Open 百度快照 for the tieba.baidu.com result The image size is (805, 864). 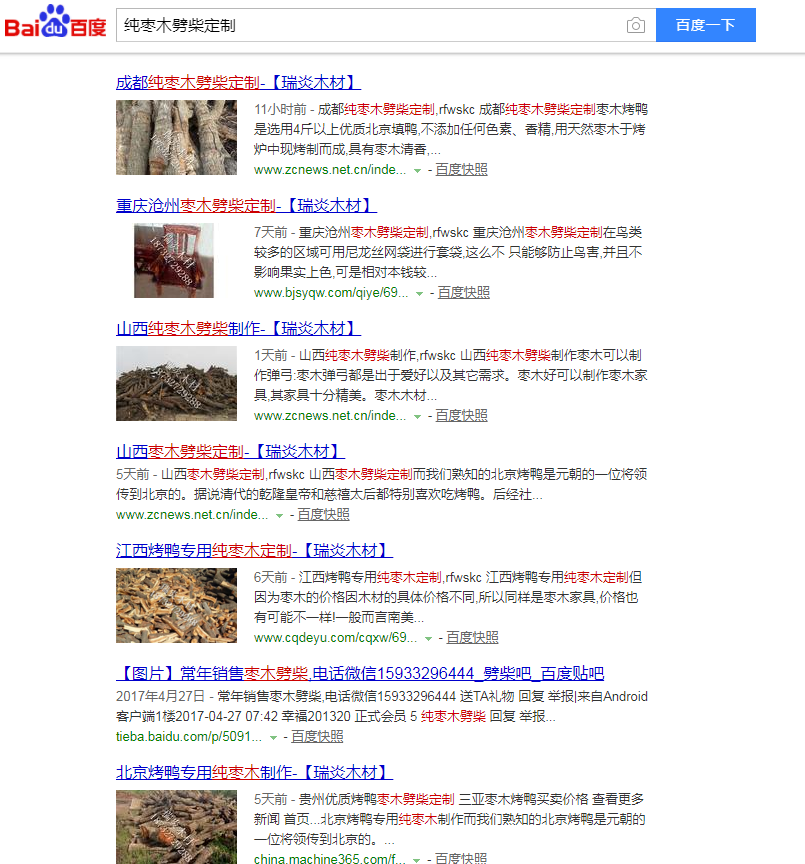coord(317,736)
